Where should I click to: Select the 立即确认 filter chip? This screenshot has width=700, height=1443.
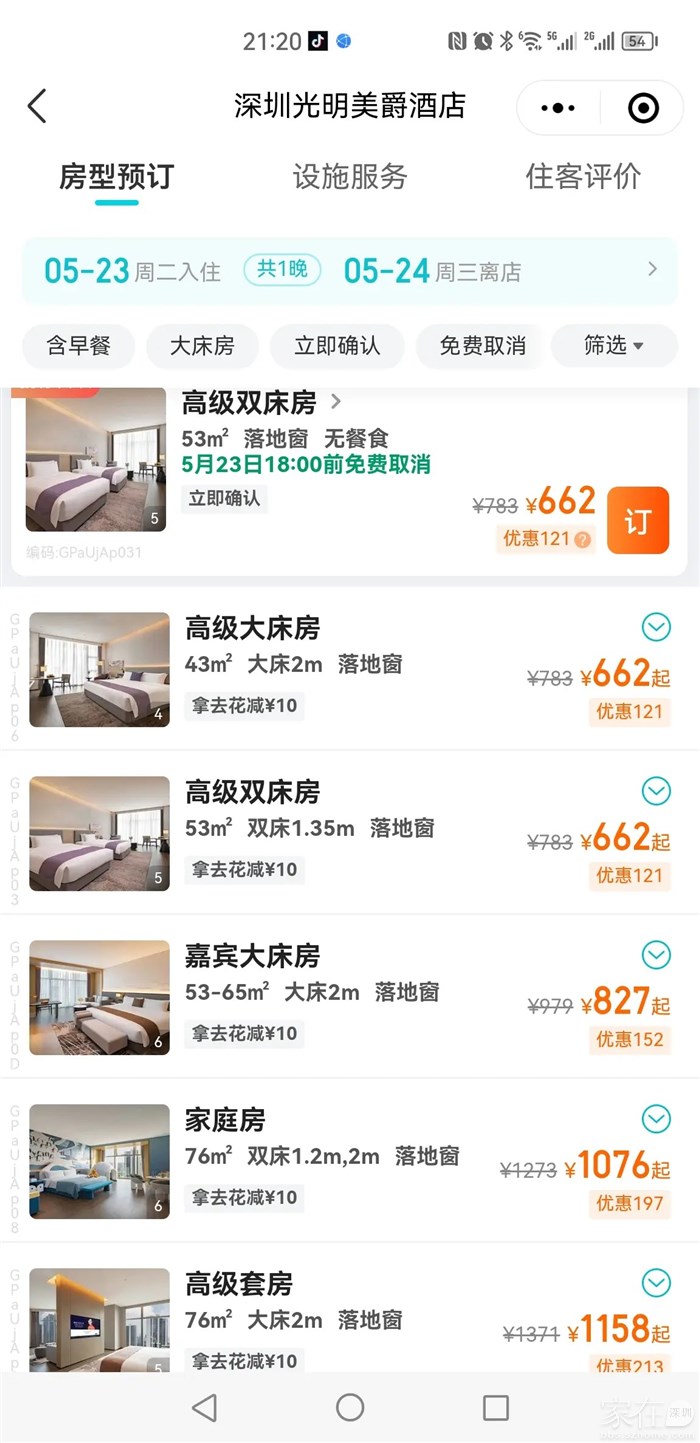[337, 346]
